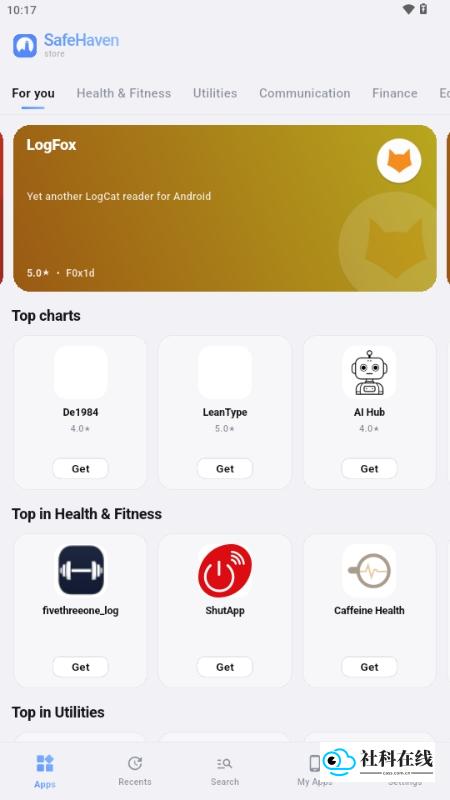The image size is (450, 800).
Task: Open the Search tab
Action: click(x=224, y=770)
